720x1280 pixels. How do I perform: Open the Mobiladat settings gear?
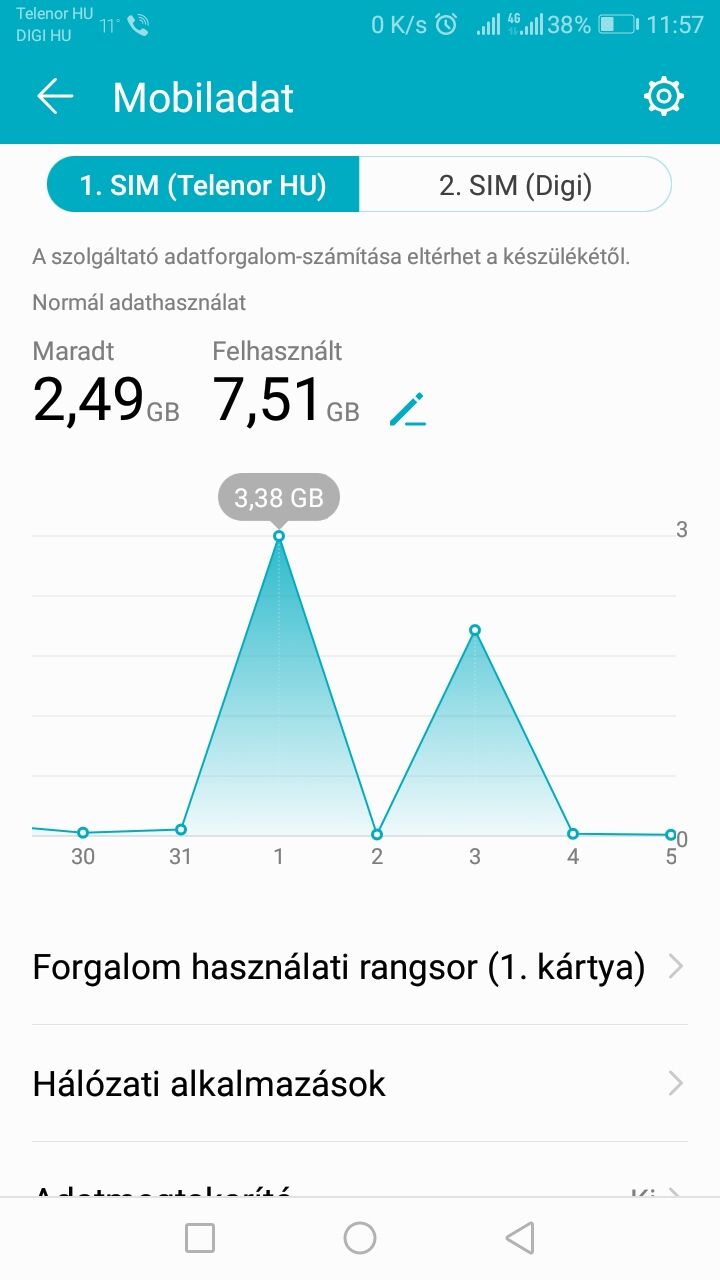click(664, 97)
